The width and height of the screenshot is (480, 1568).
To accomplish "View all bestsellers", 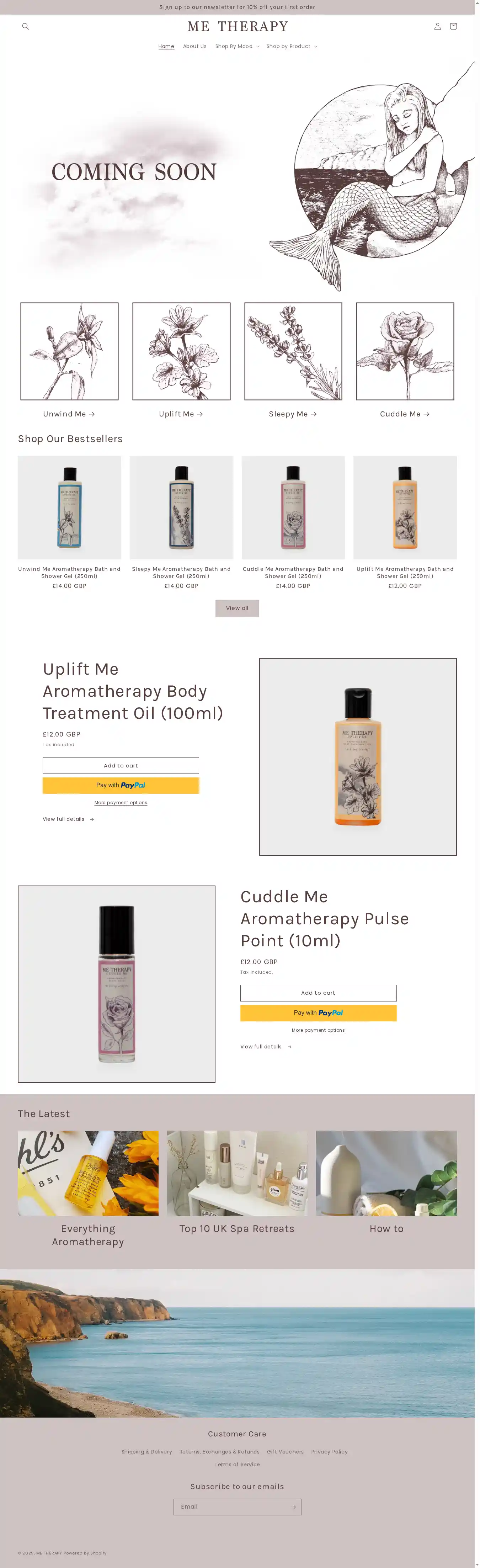I will pos(237,608).
